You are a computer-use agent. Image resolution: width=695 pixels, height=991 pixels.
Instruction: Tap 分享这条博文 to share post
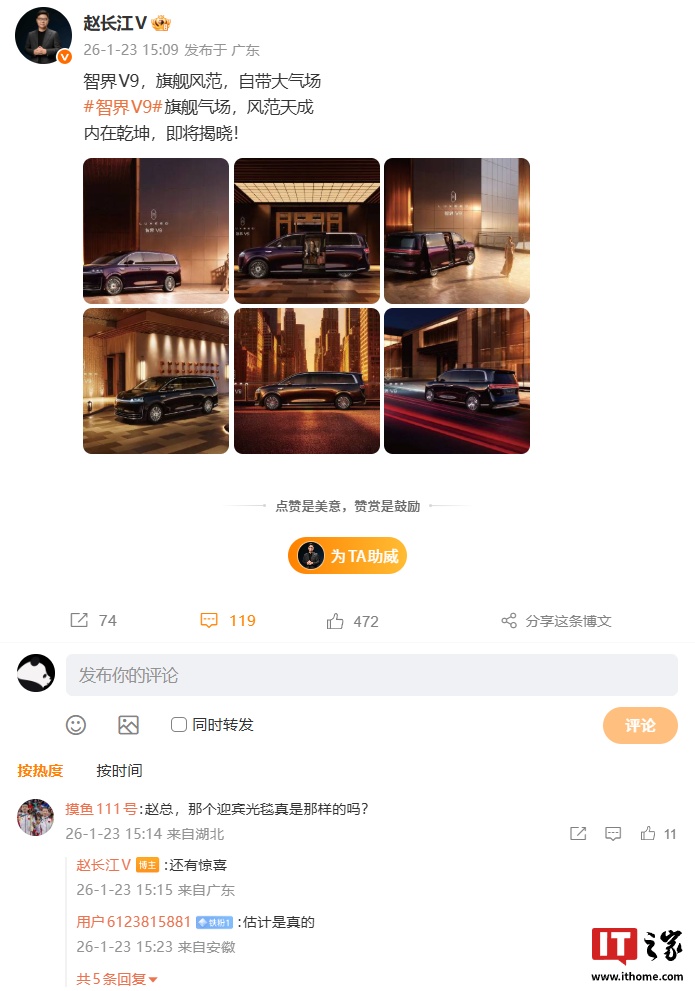556,621
